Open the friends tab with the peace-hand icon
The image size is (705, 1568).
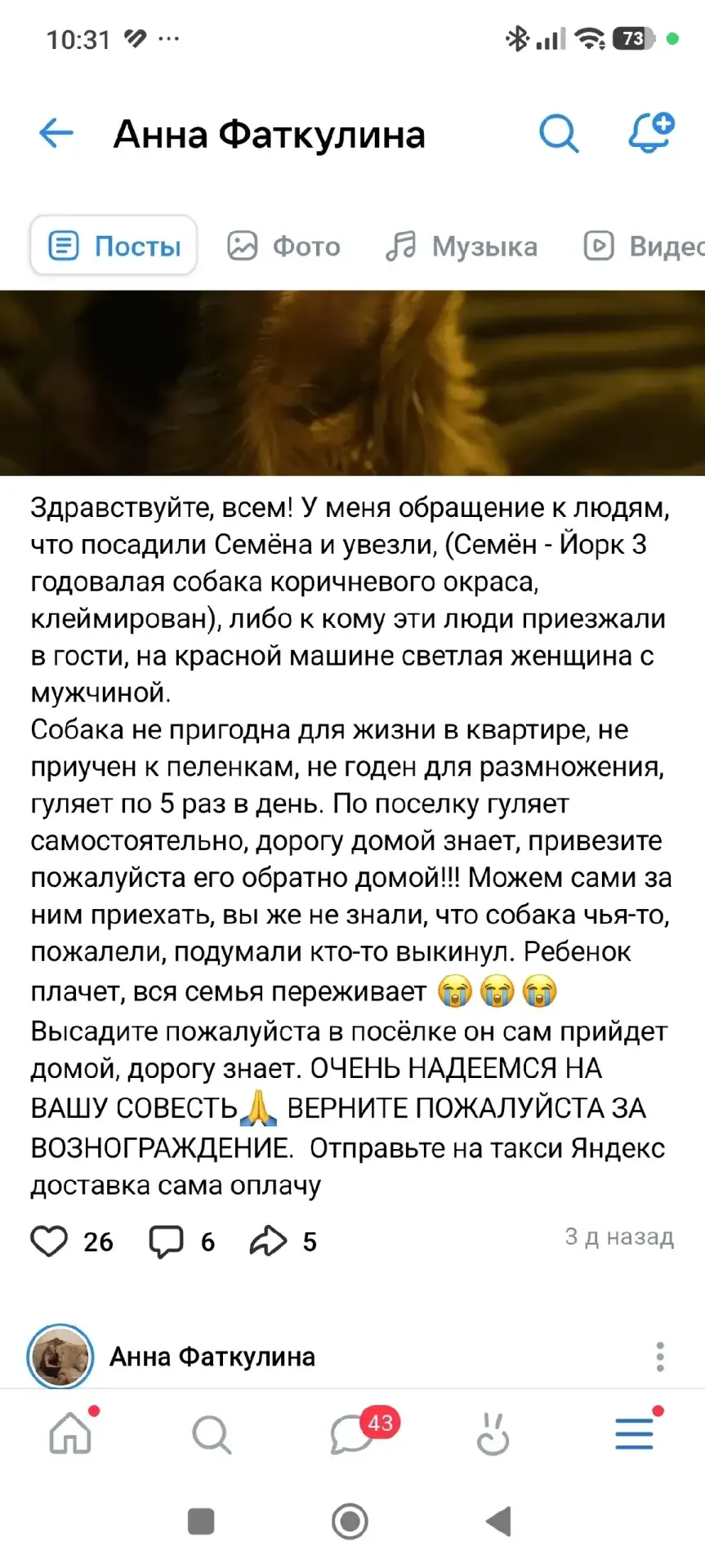pyautogui.click(x=493, y=1435)
